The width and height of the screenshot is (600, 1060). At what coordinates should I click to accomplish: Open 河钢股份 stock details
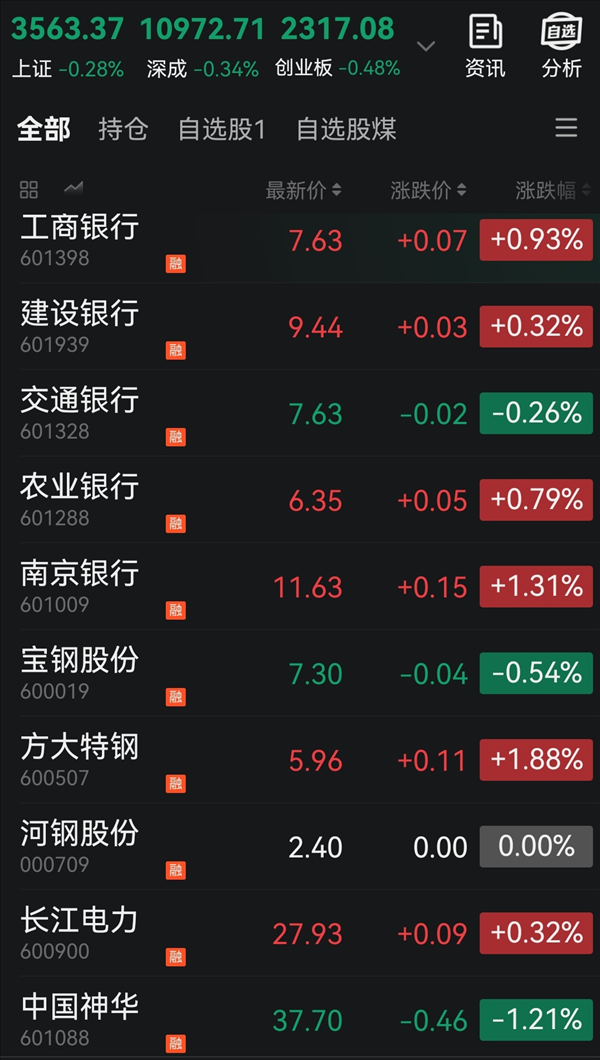[300, 847]
